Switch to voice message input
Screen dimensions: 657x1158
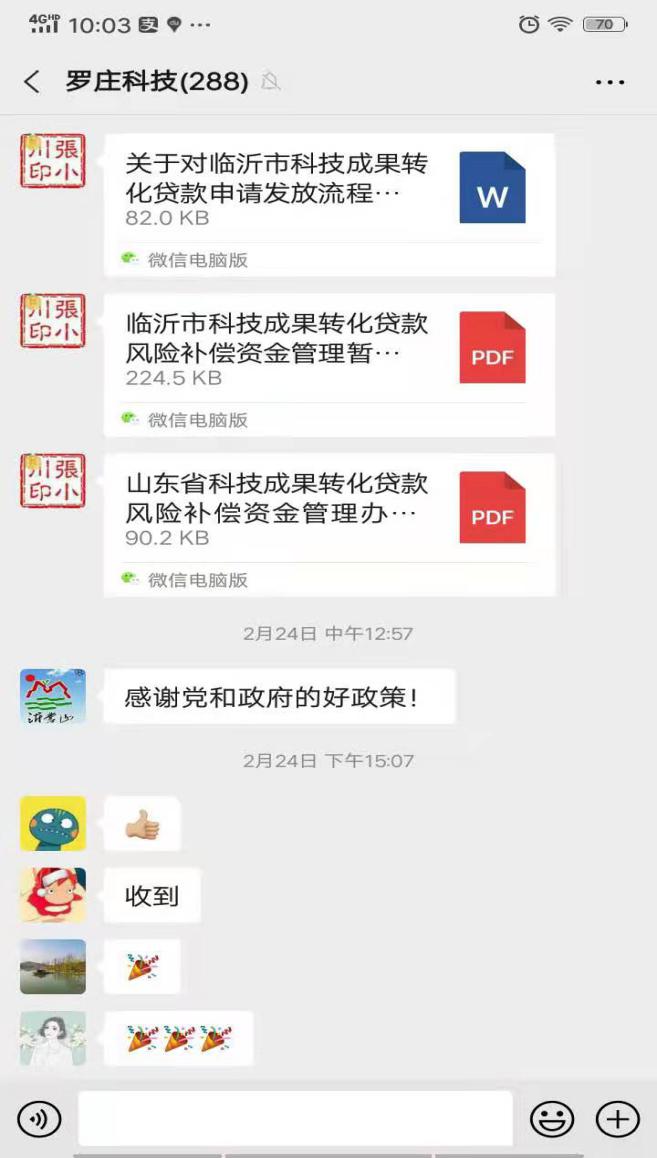(39, 1118)
